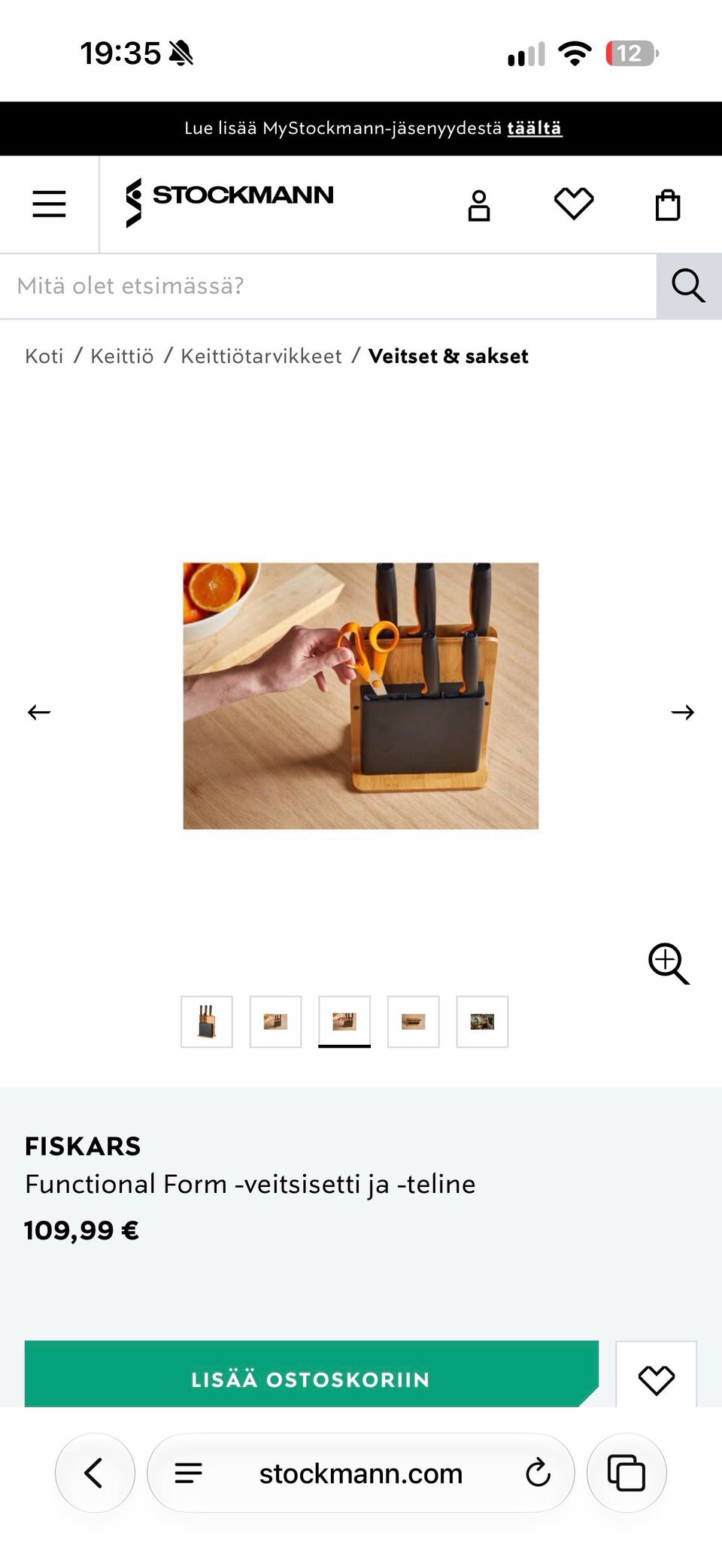
Task: Tap the 'Mitä olet etsimässä?' search field
Action: [328, 286]
